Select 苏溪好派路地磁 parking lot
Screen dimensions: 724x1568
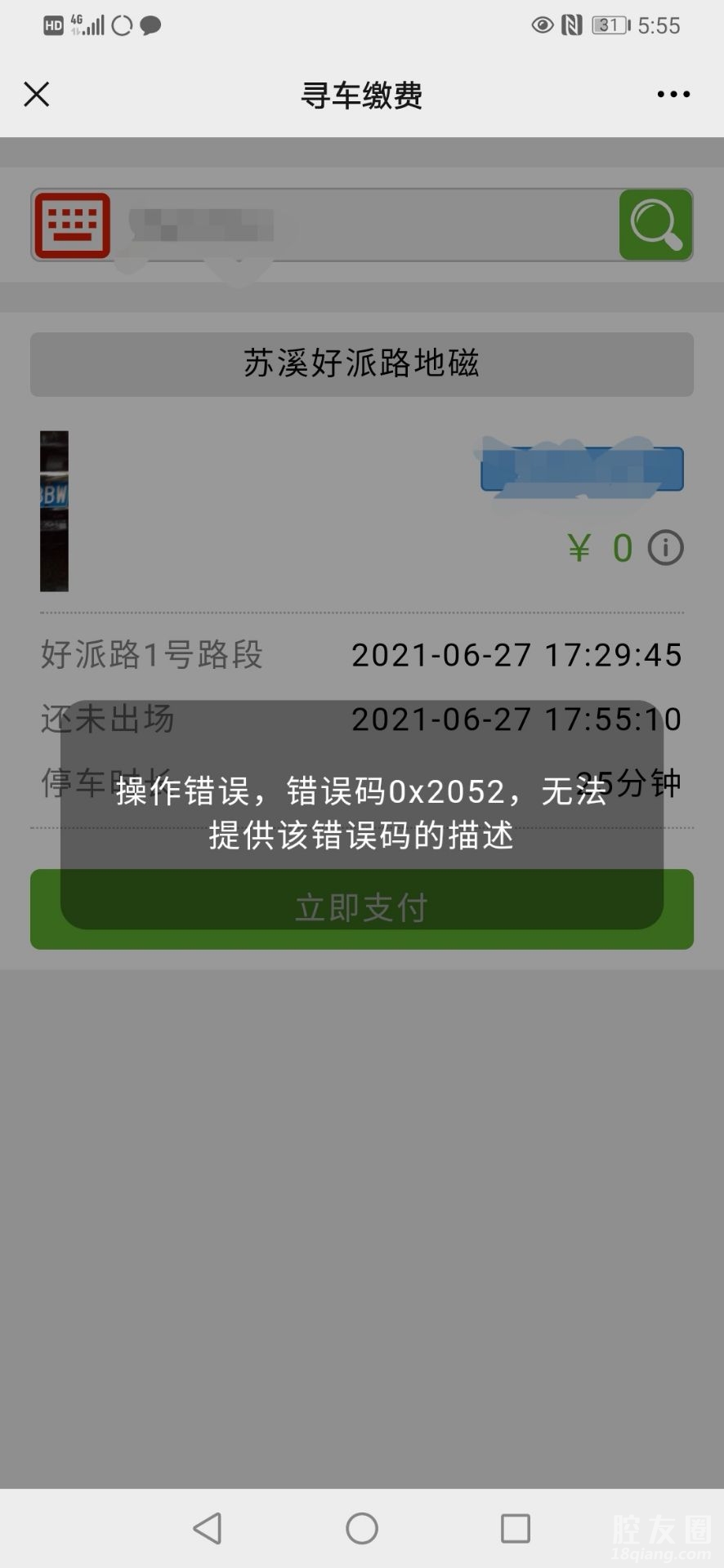pos(362,364)
